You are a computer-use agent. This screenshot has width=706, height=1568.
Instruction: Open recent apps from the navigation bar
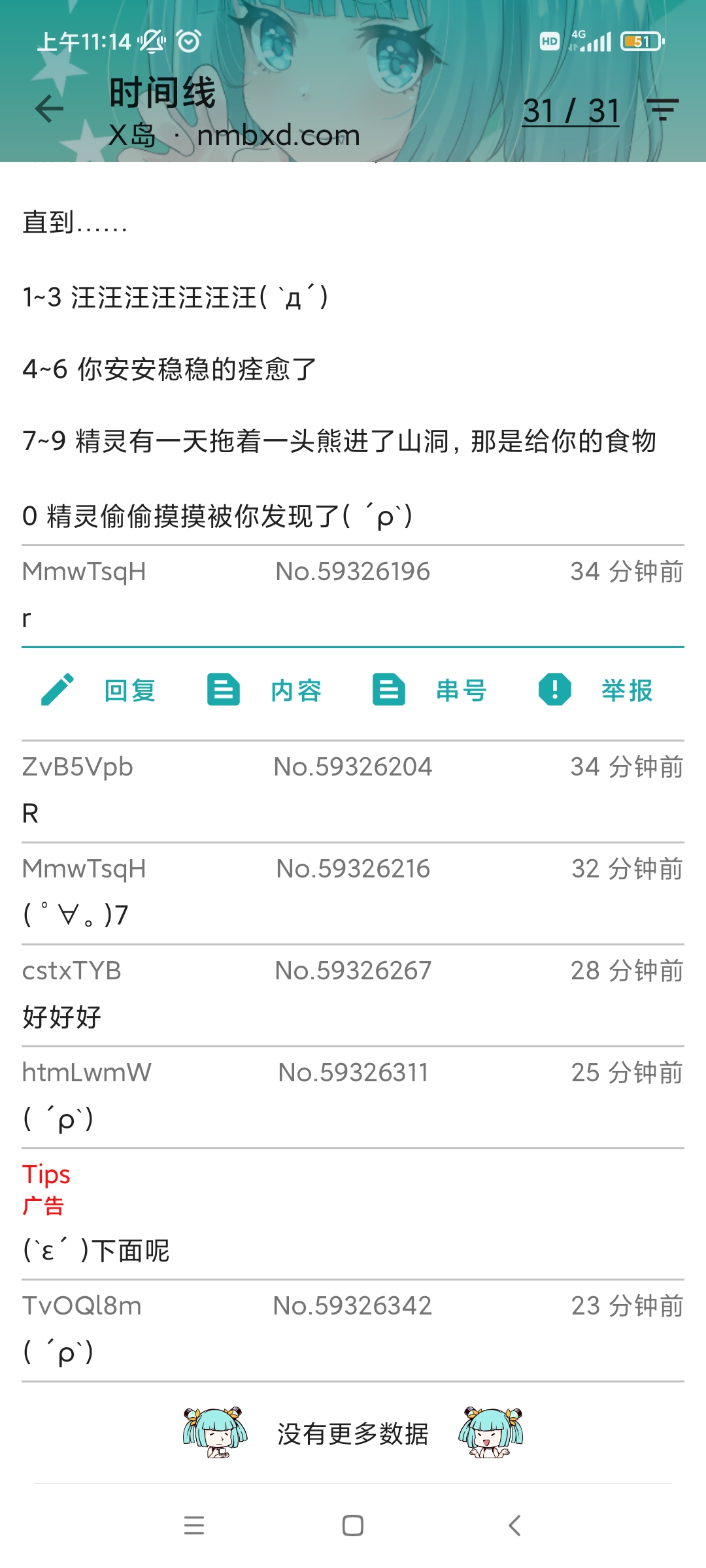[x=194, y=1526]
